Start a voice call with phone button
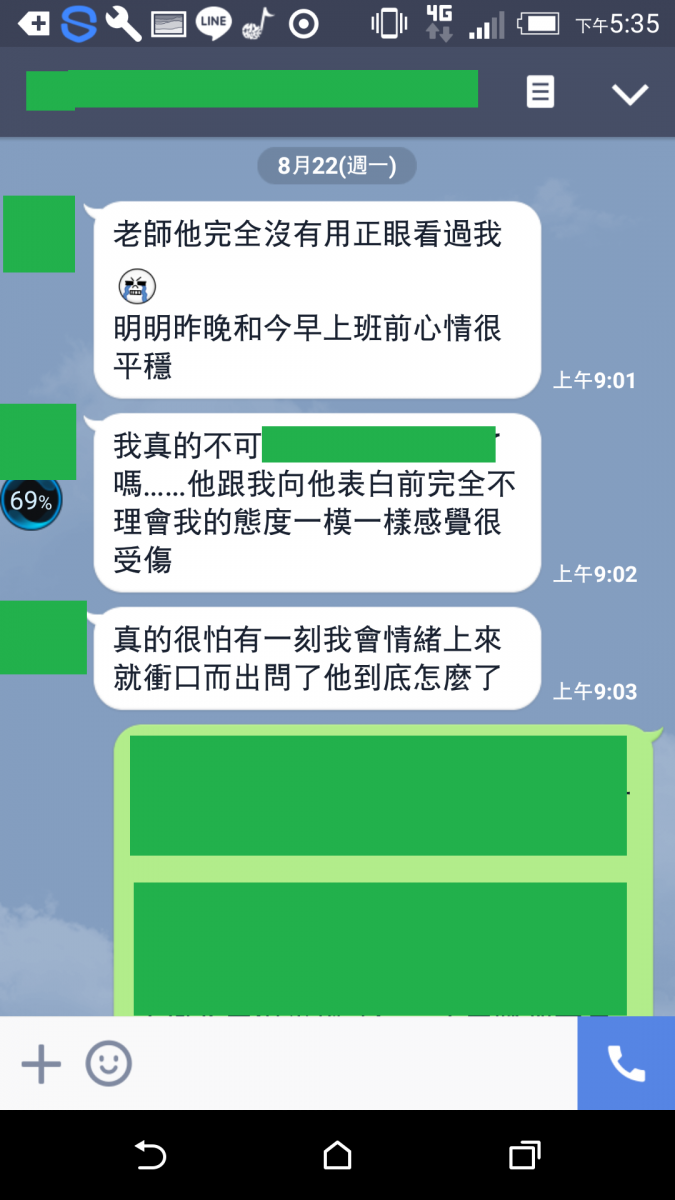The width and height of the screenshot is (675, 1200). (x=626, y=1064)
